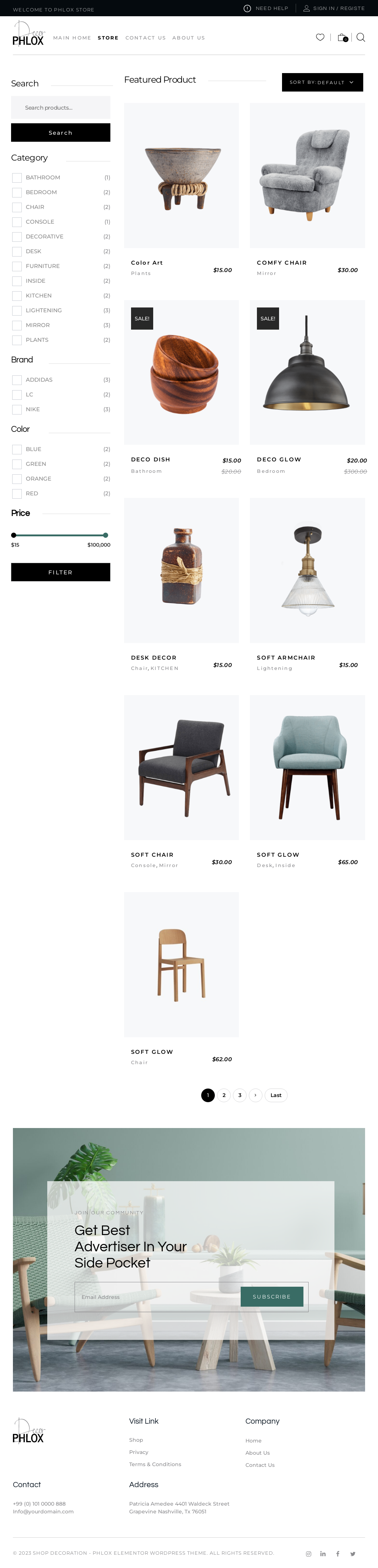The height and width of the screenshot is (1568, 378).
Task: Go to Main Home page
Action: [72, 38]
